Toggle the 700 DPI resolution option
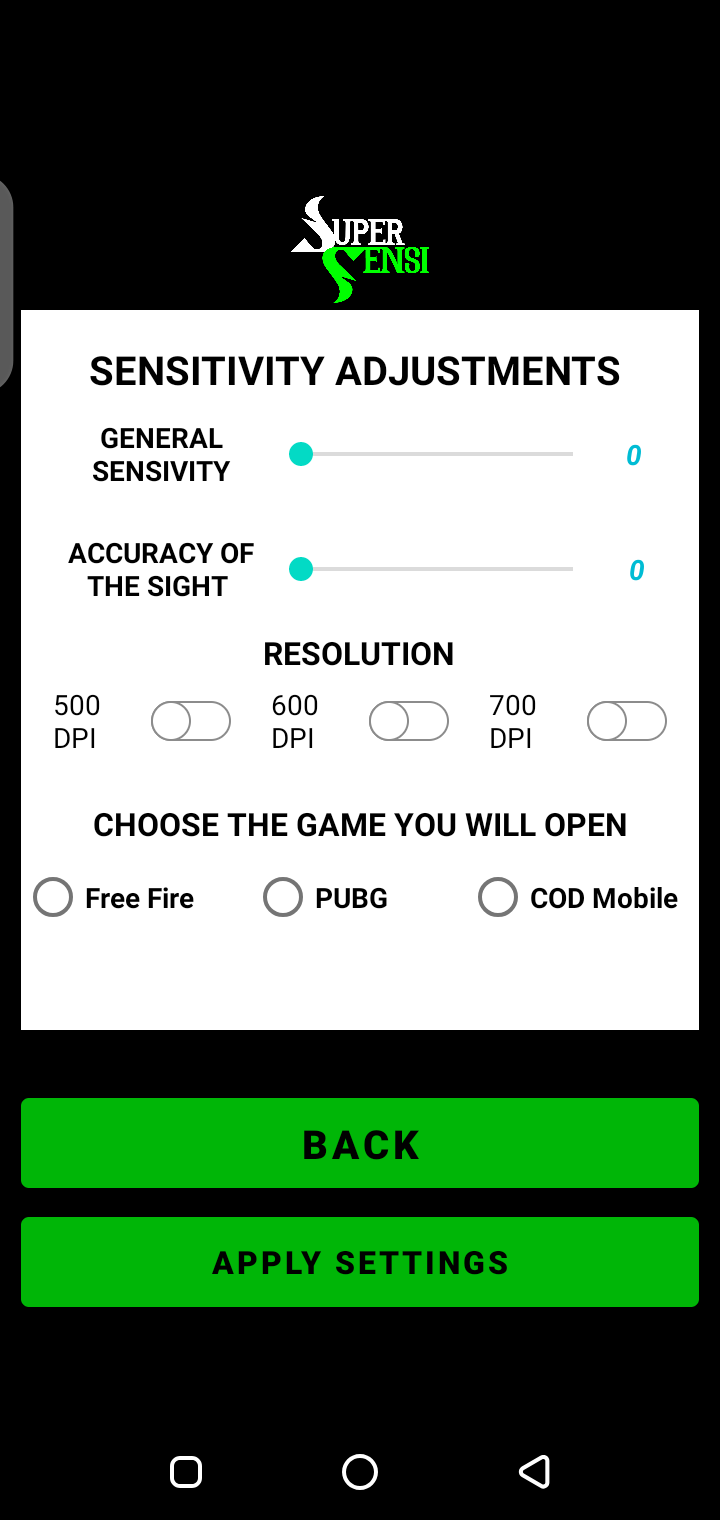 coord(627,721)
